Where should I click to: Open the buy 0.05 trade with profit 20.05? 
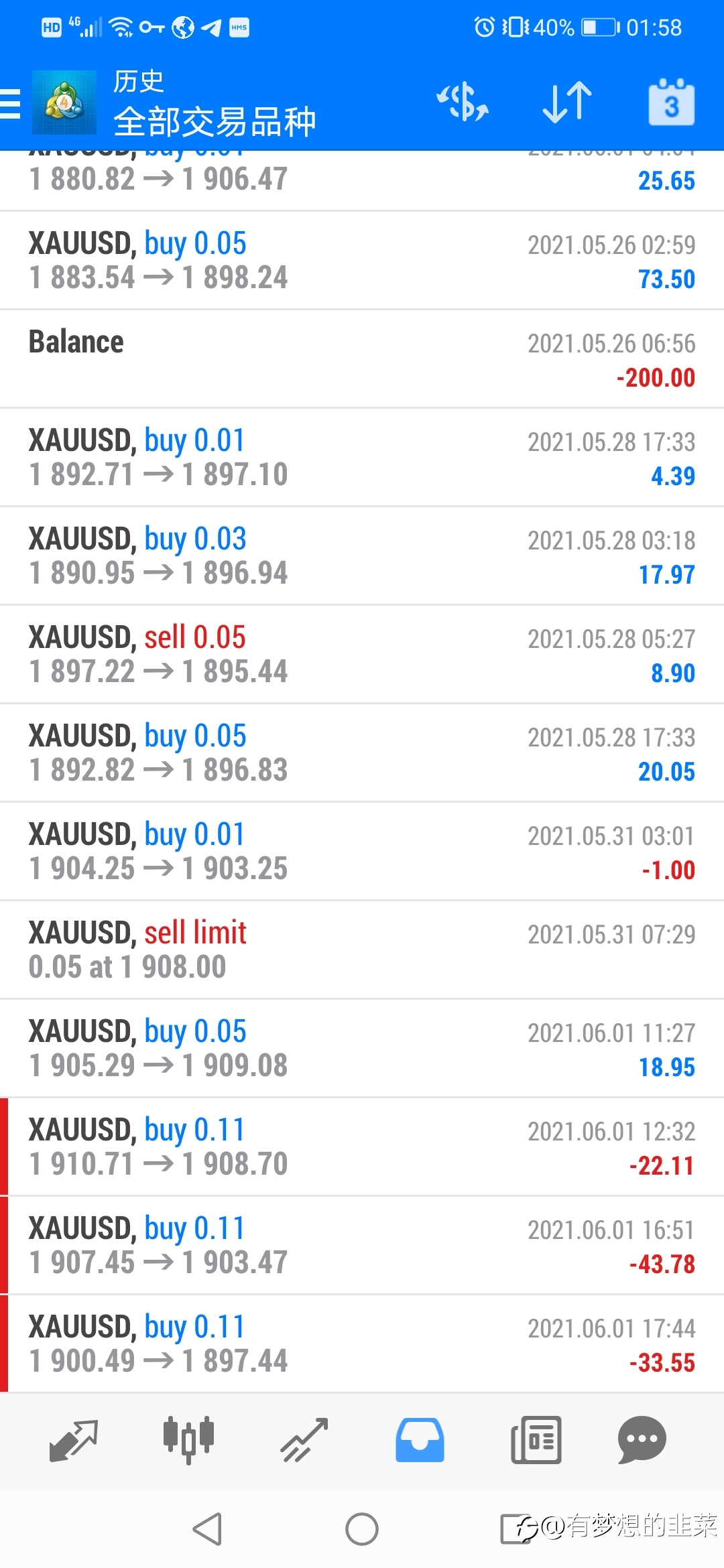[362, 753]
